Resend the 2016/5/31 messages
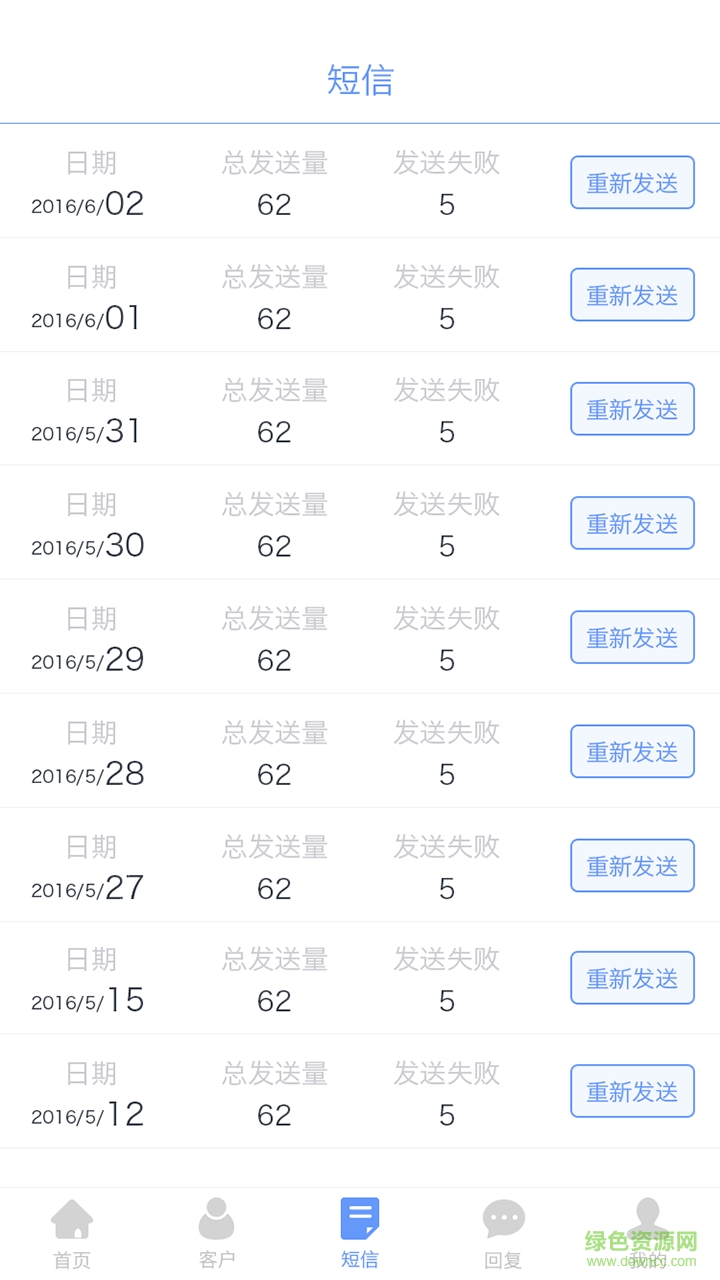Screen dimensions: 720x1280 (632, 409)
